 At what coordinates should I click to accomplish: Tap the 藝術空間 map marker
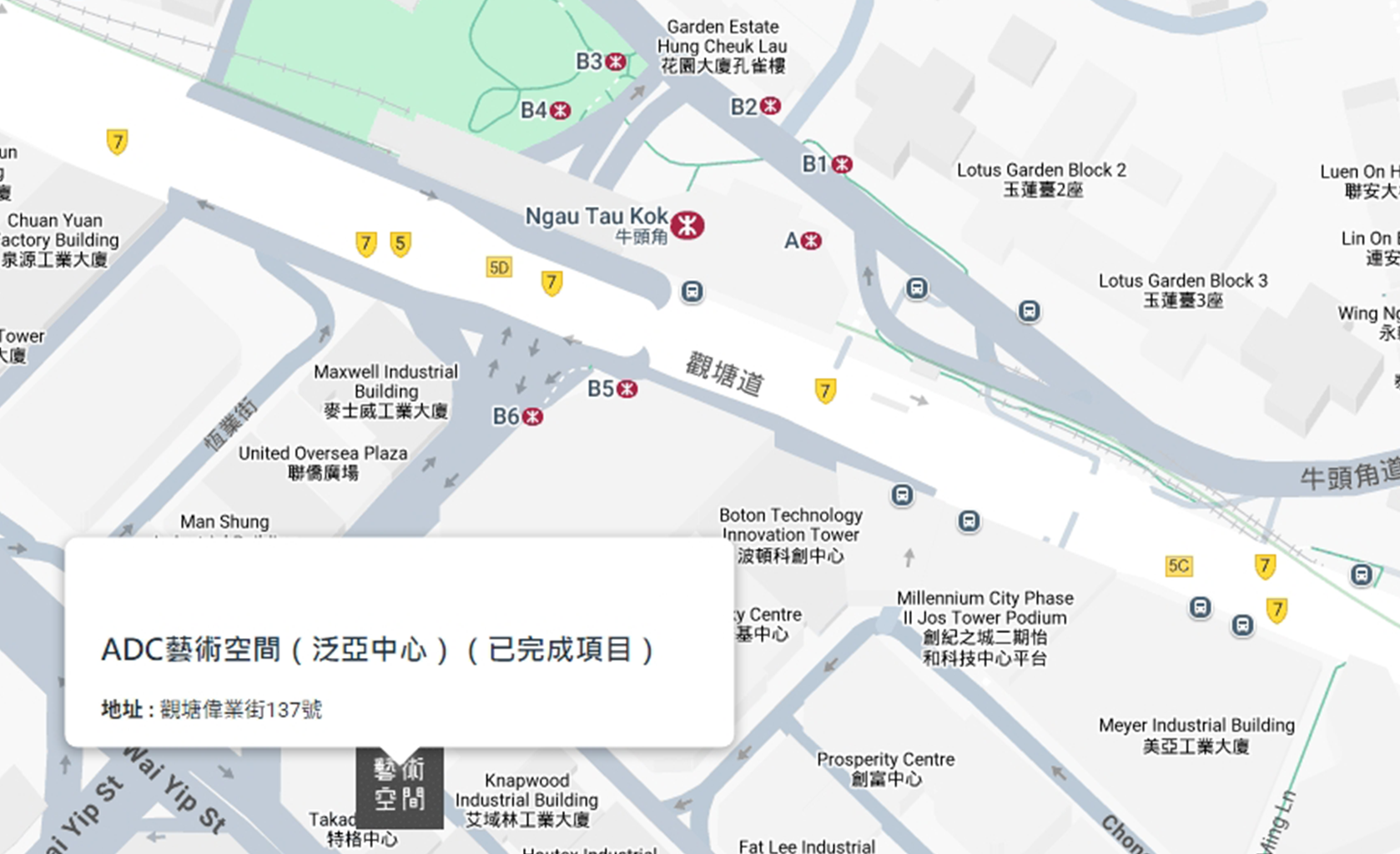pyautogui.click(x=400, y=786)
